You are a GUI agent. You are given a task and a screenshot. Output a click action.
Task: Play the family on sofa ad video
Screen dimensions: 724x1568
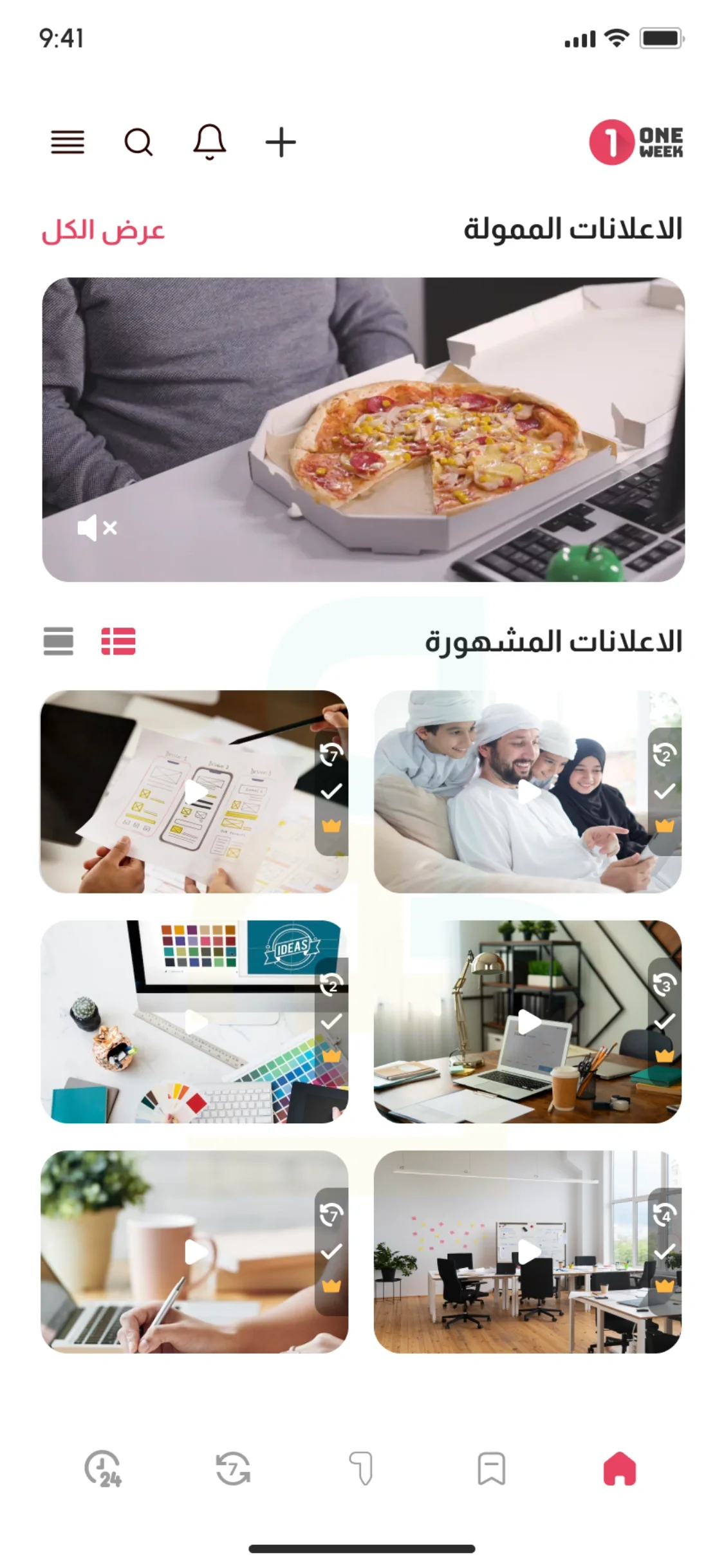click(x=528, y=792)
